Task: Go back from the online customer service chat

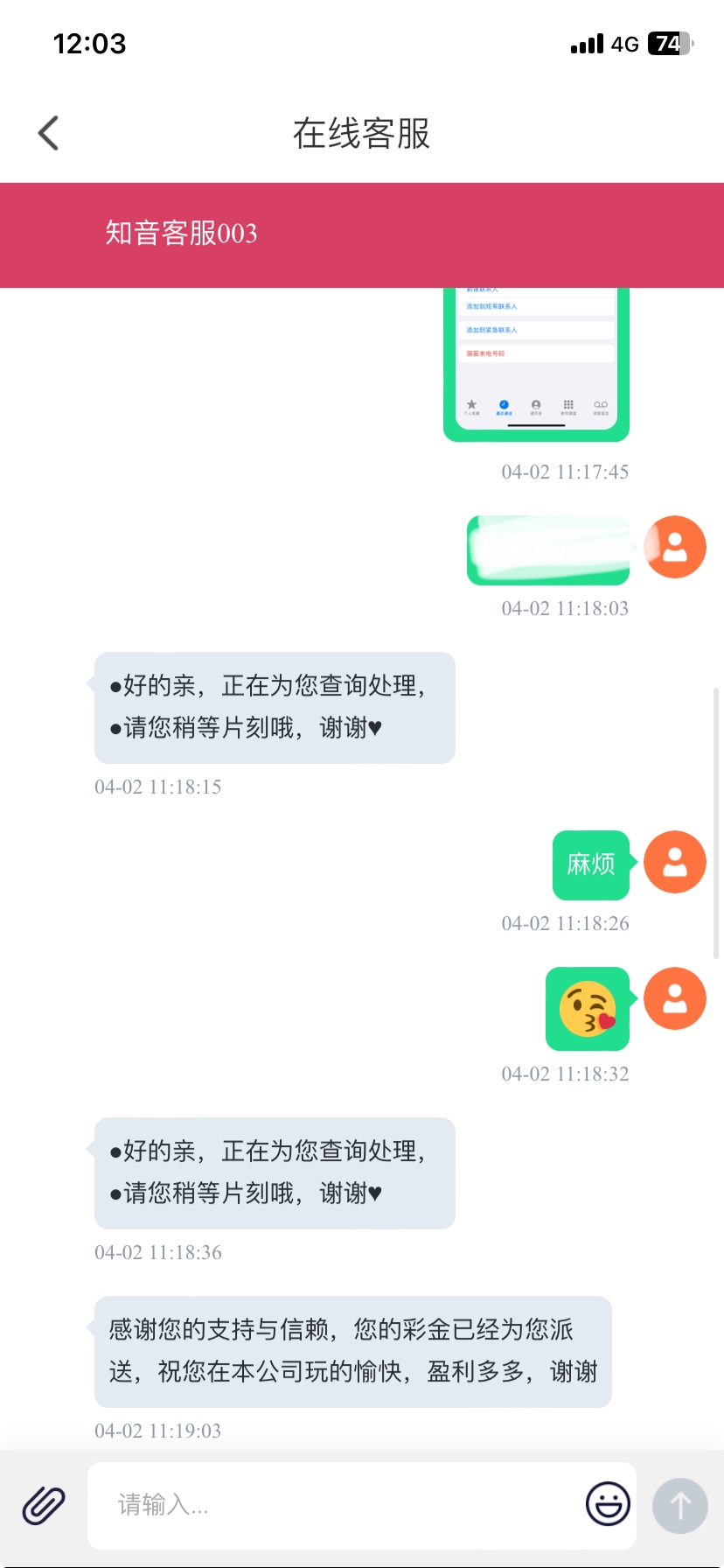Action: pos(49,134)
